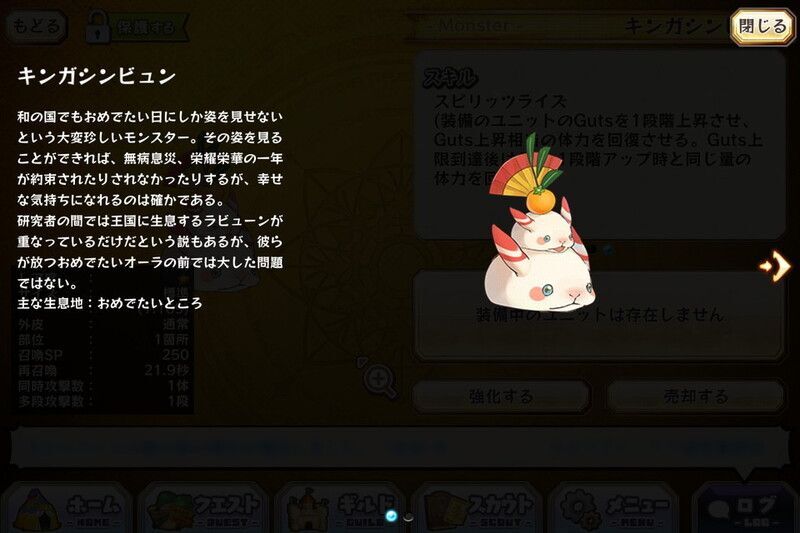Go to the next monster arrow
The image size is (800, 533).
click(x=774, y=266)
